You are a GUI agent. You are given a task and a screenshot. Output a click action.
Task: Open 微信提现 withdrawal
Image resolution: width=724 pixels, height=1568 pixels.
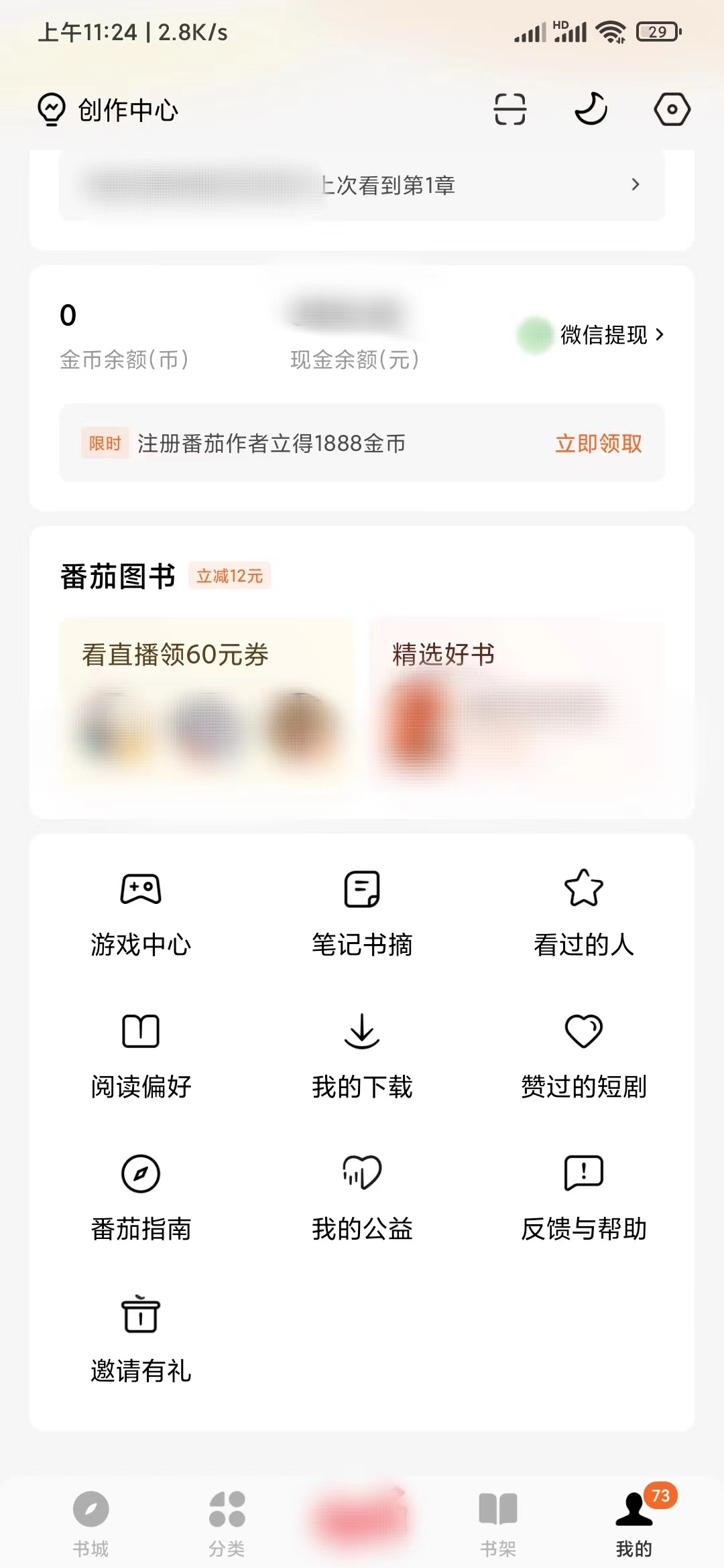tap(603, 334)
